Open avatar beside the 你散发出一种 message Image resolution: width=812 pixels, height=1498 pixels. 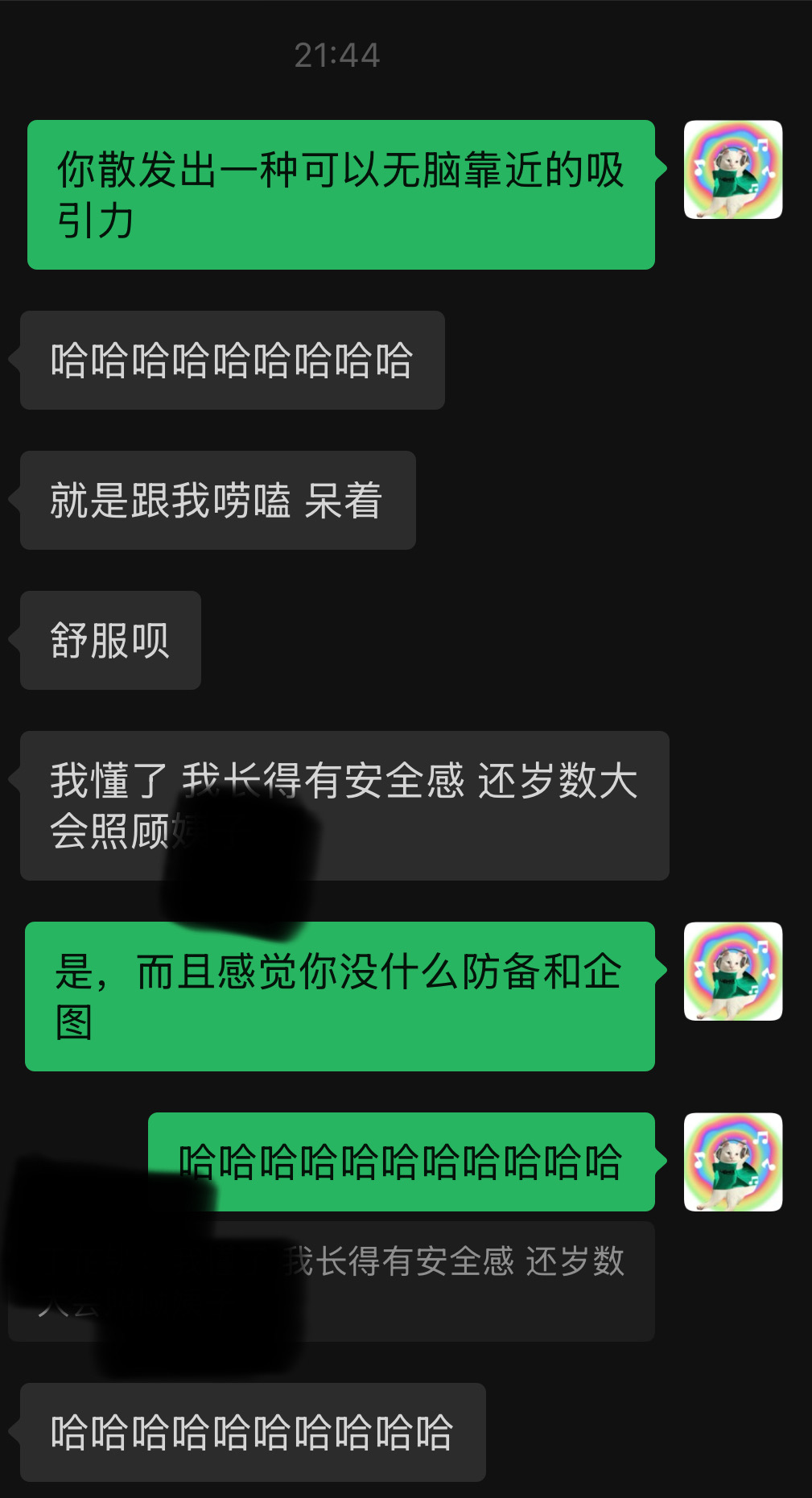coord(733,170)
